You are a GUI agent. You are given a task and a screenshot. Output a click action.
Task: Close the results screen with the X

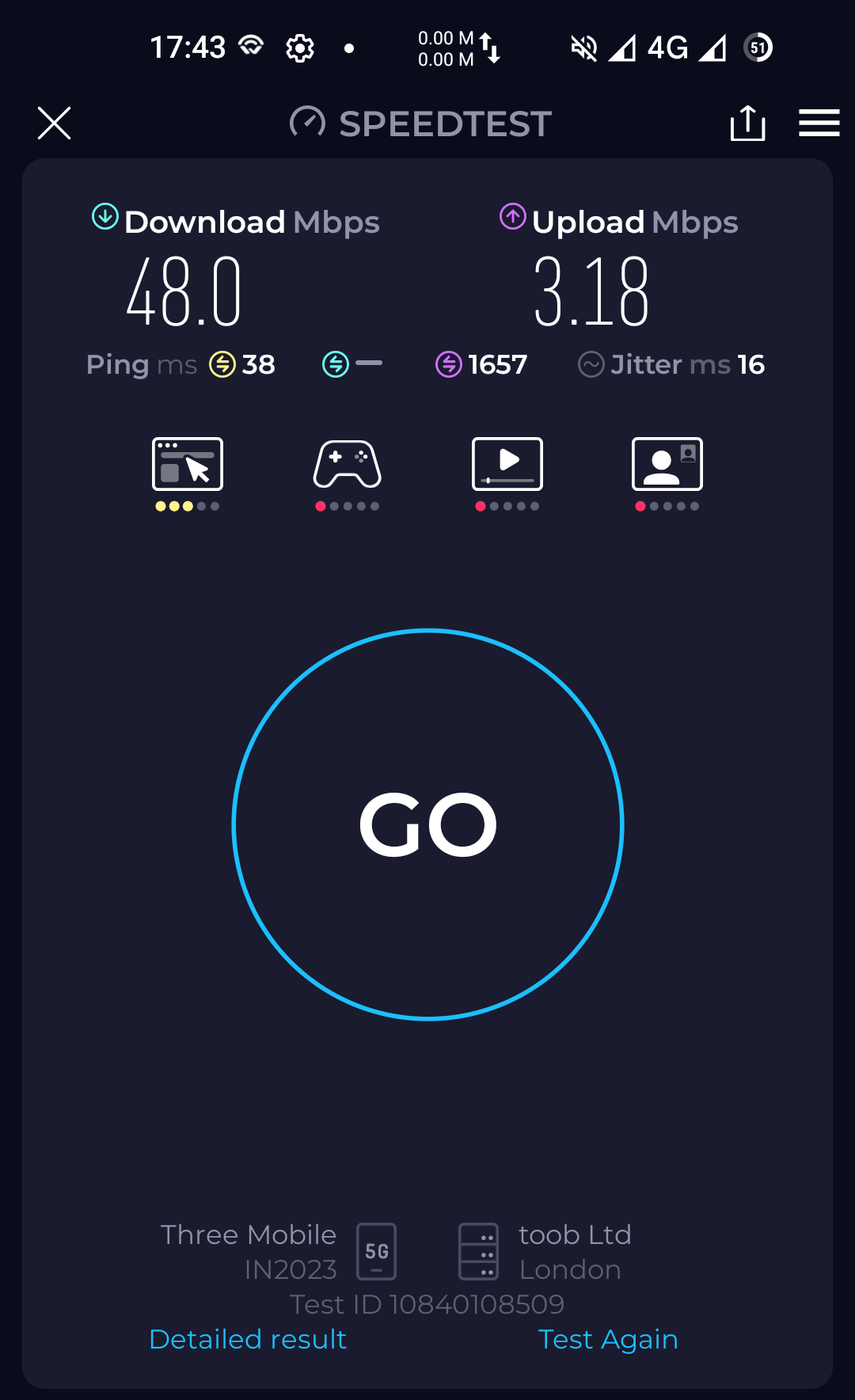point(53,124)
